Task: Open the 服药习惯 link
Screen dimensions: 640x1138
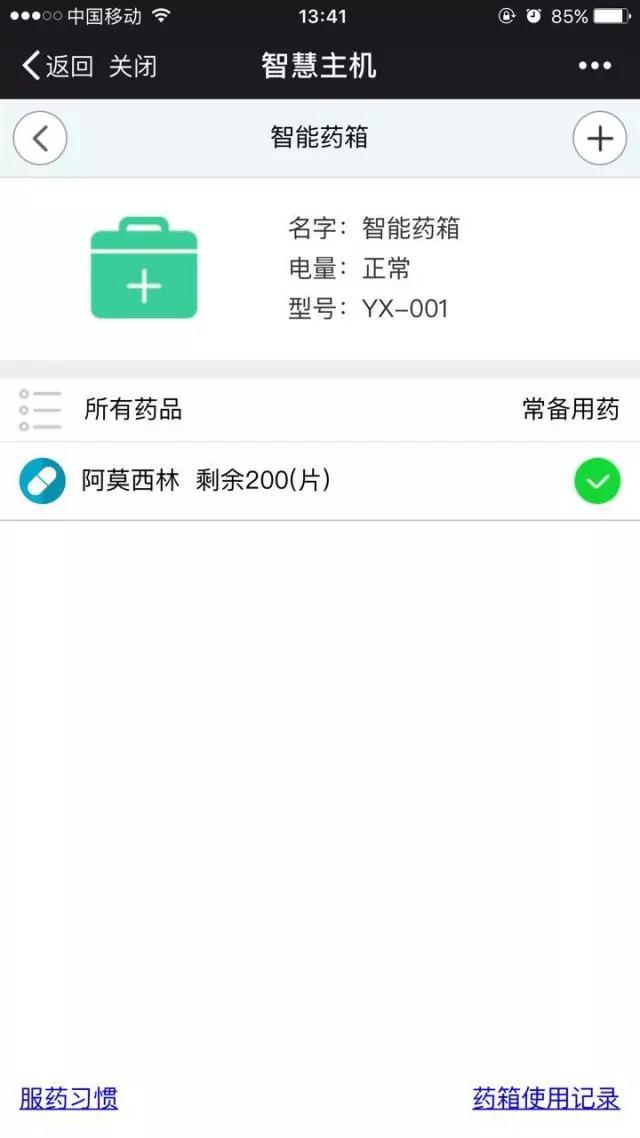Action: [68, 1098]
